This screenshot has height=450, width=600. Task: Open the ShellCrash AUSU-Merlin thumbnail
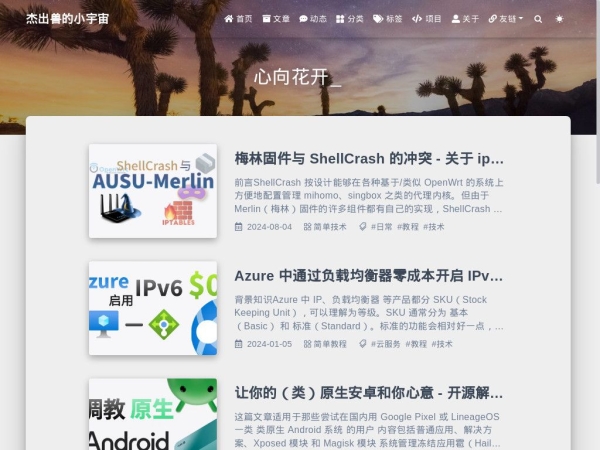153,191
